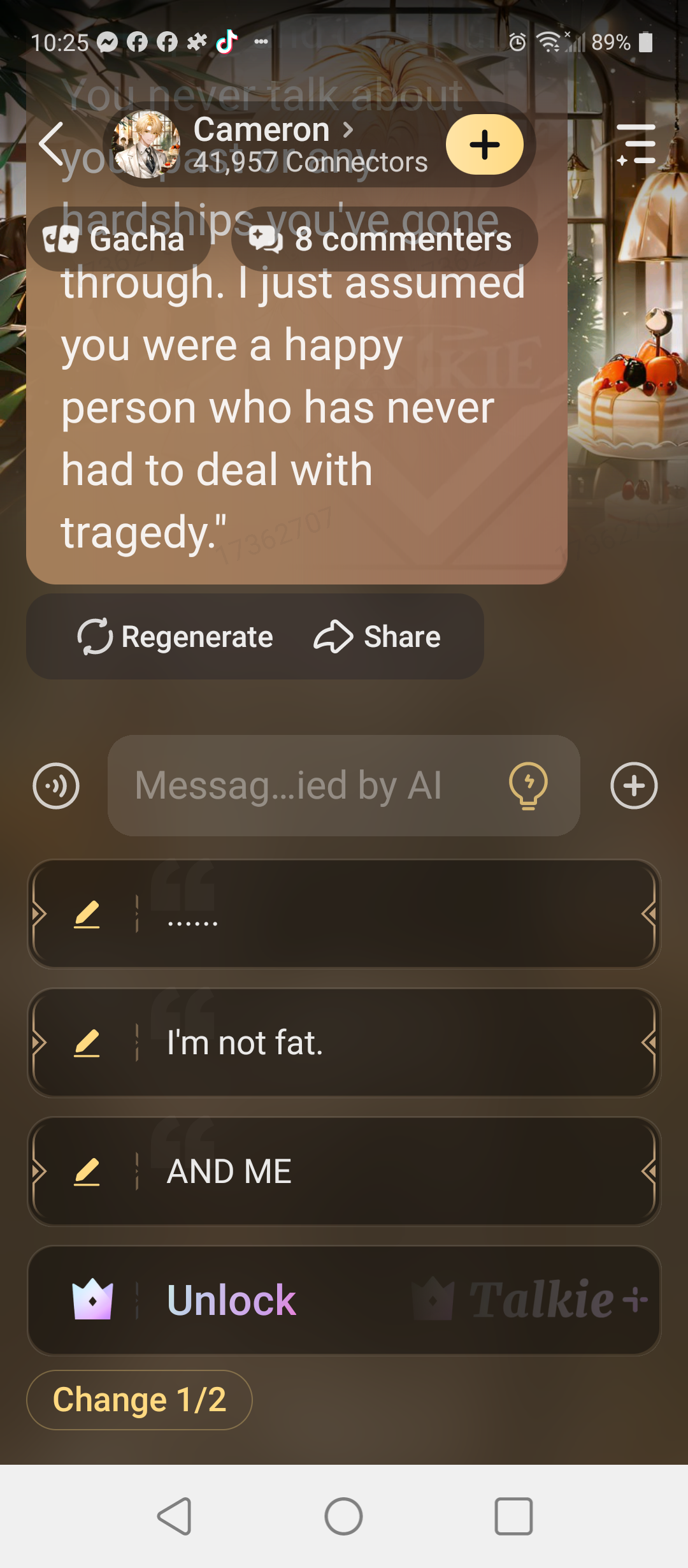Unlock the Talkie+ suggestion
688x1568 pixels.
[x=344, y=1300]
